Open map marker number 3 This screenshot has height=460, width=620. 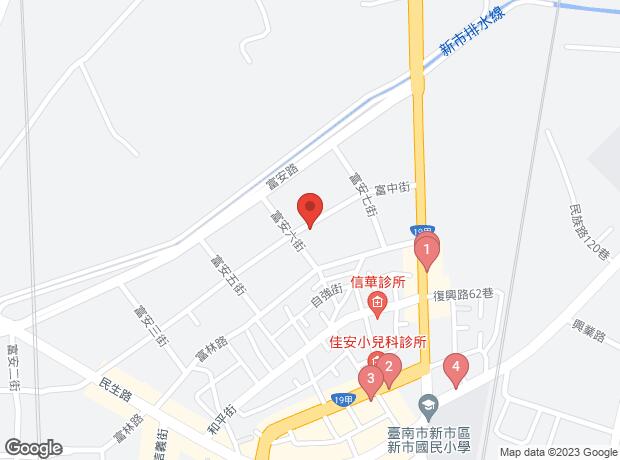click(370, 378)
